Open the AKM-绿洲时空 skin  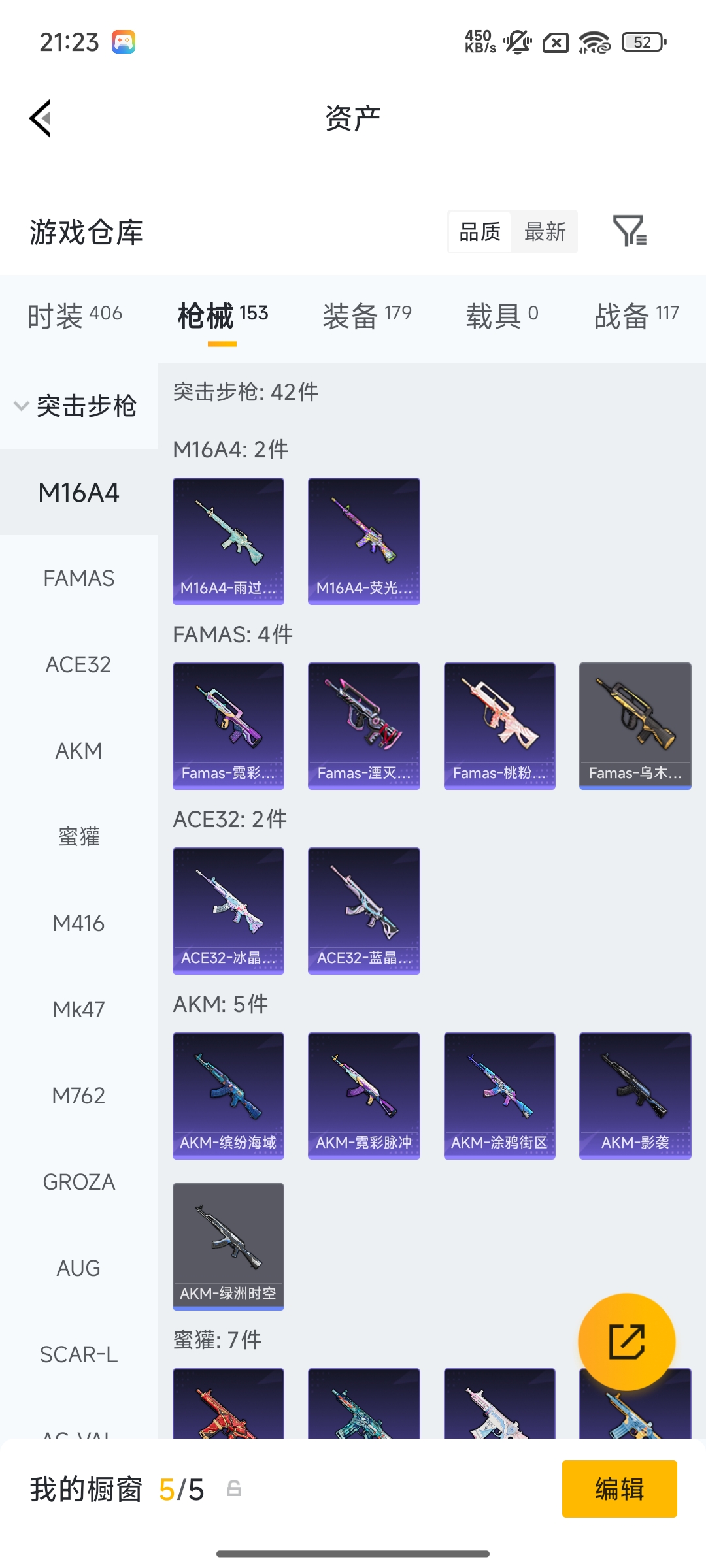point(228,1246)
